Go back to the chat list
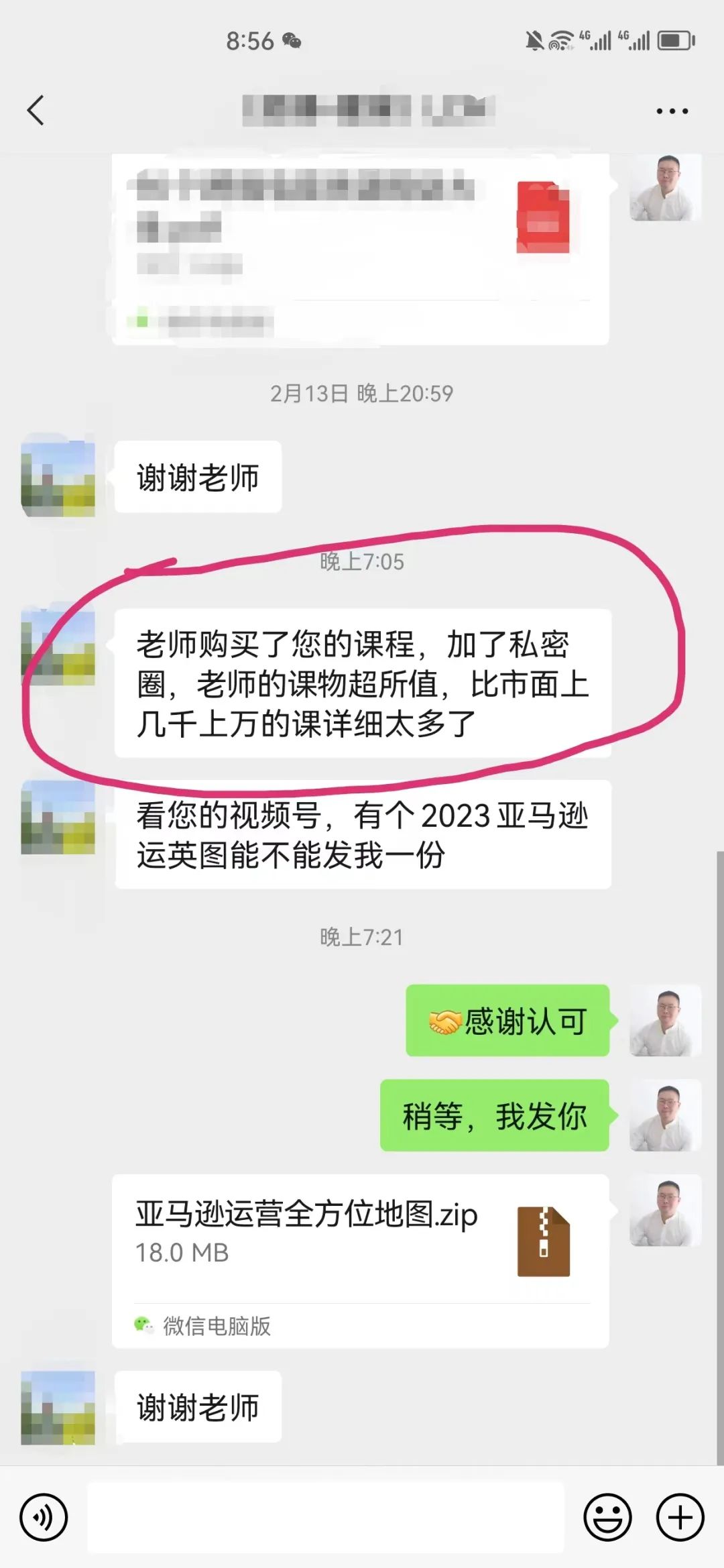724x1568 pixels. [x=36, y=111]
